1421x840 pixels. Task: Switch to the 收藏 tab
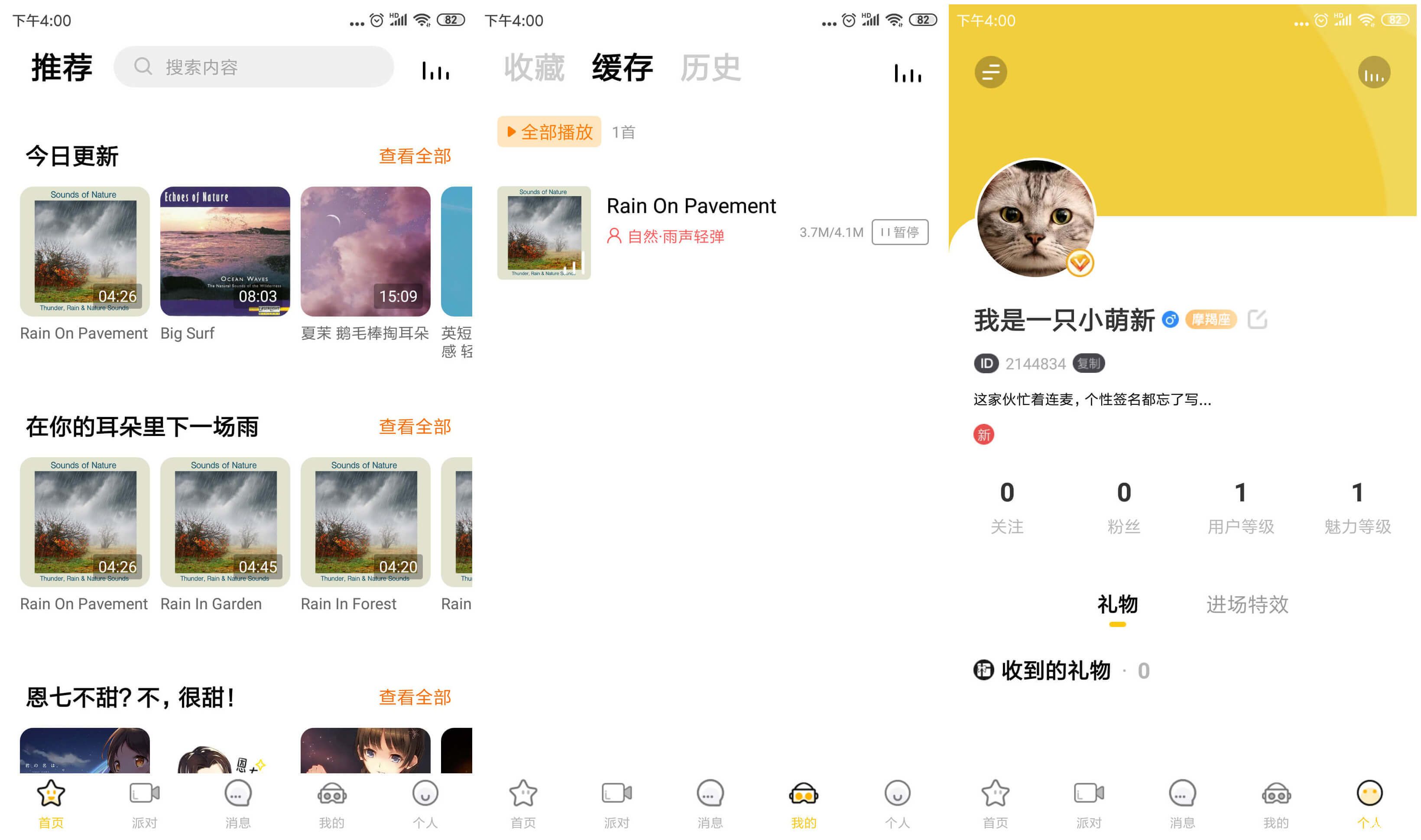(533, 68)
